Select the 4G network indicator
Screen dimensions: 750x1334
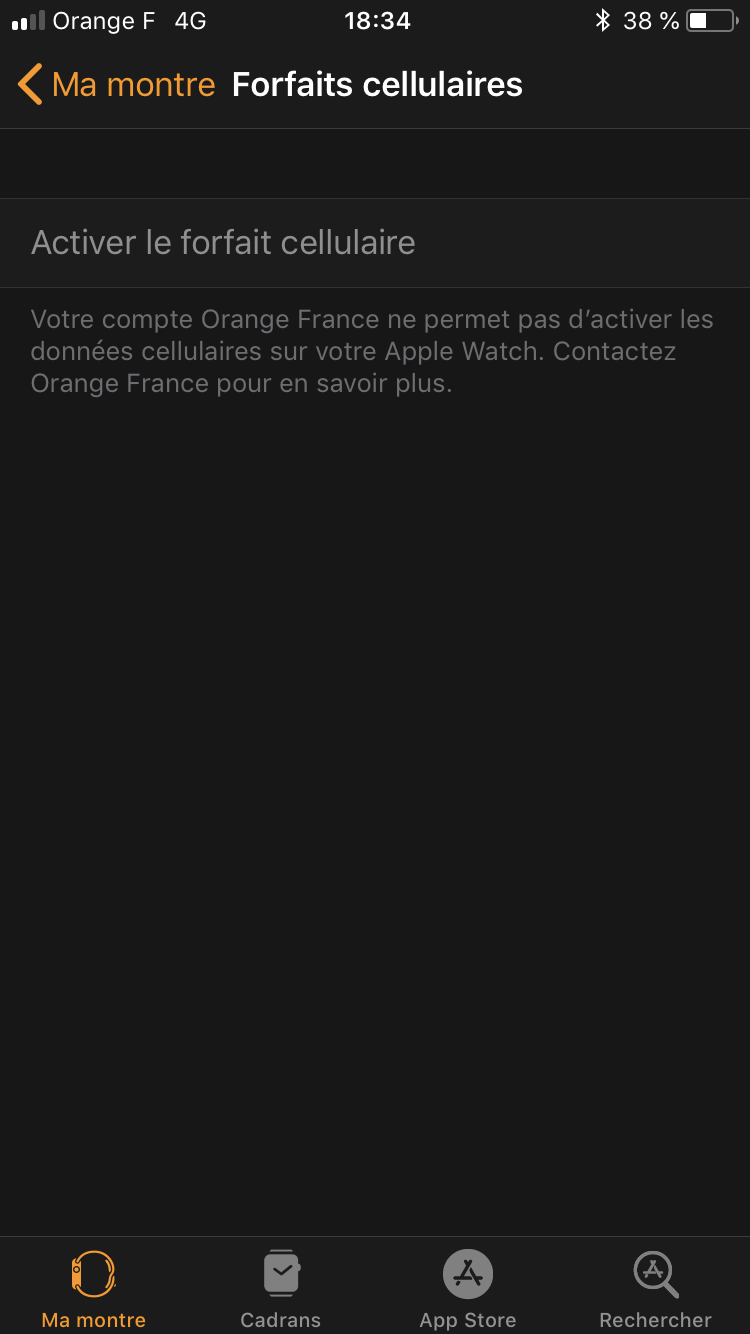(188, 21)
